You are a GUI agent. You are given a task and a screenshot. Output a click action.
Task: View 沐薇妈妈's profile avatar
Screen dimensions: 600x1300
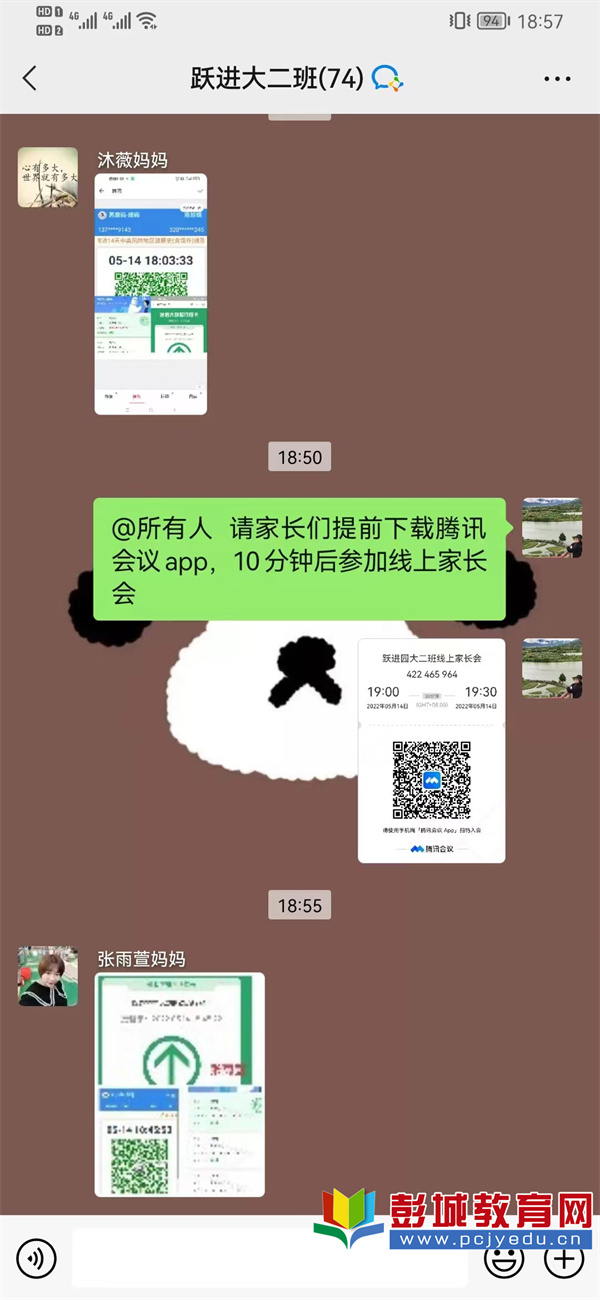click(x=47, y=177)
